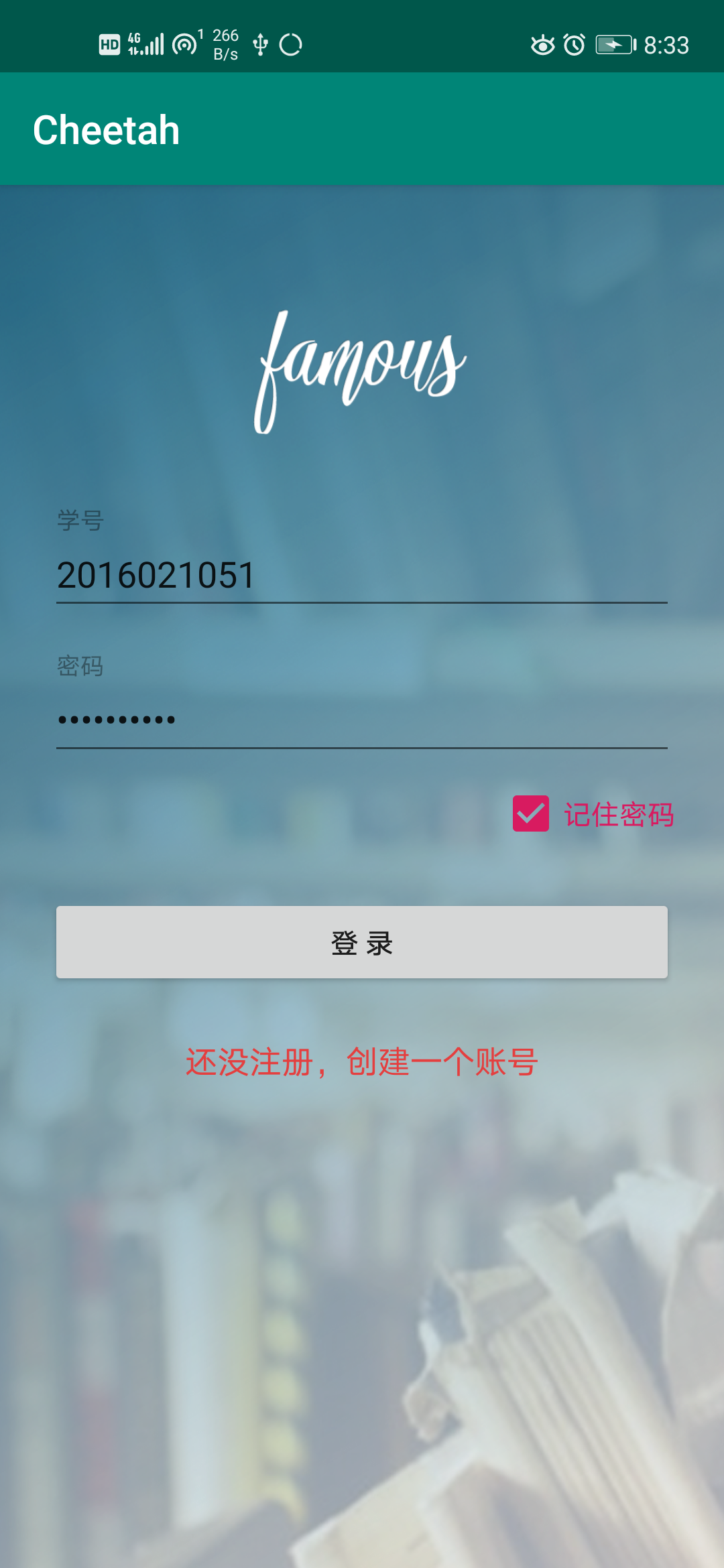Screen dimensions: 724x1568
Task: Click the 密码 password field
Action: point(362,720)
